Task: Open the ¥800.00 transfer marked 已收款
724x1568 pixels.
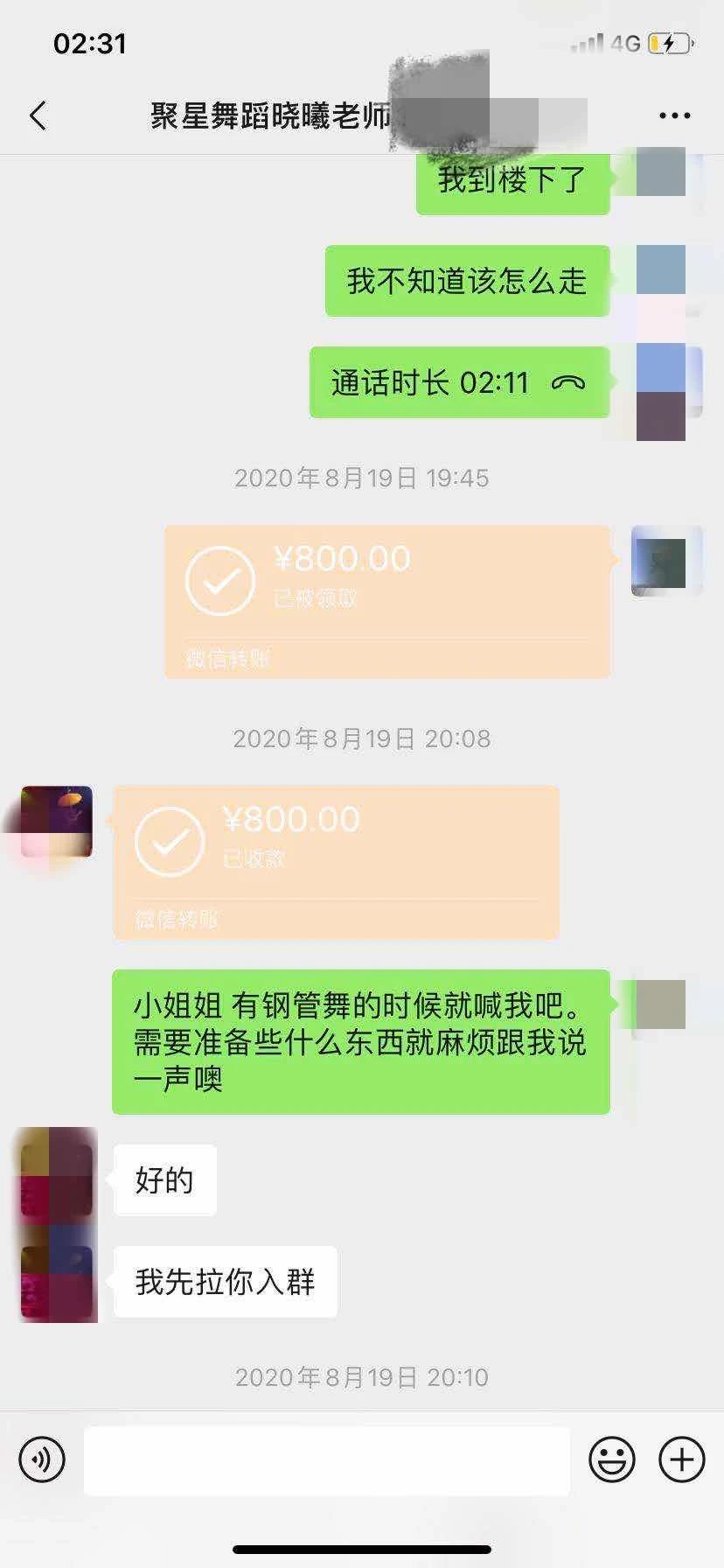Action: (336, 862)
